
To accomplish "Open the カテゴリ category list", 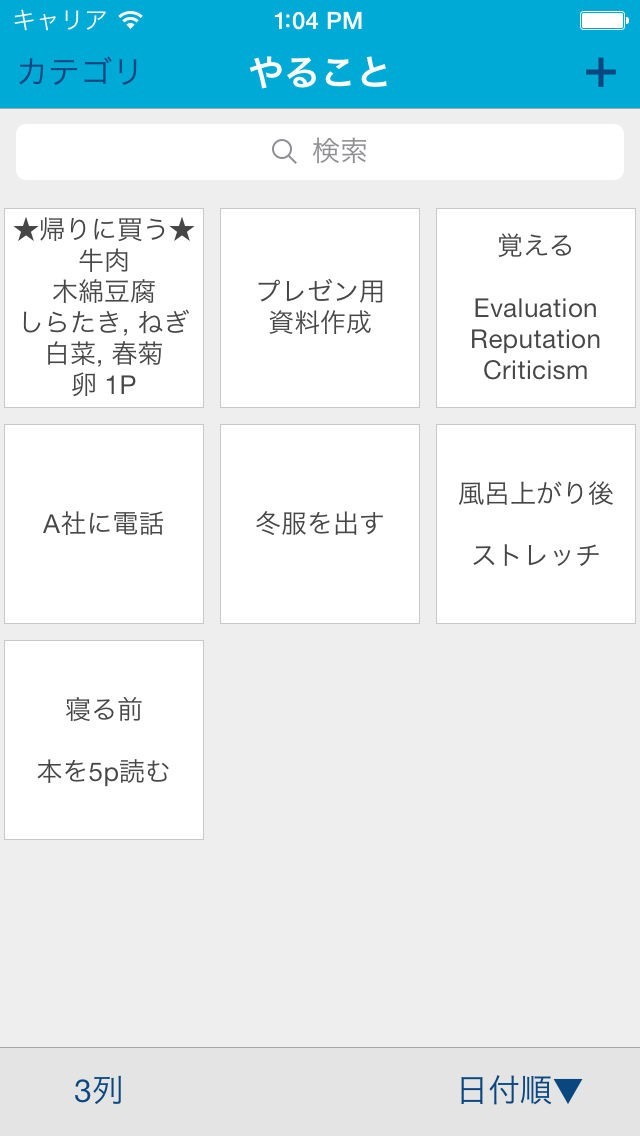I will pos(80,72).
